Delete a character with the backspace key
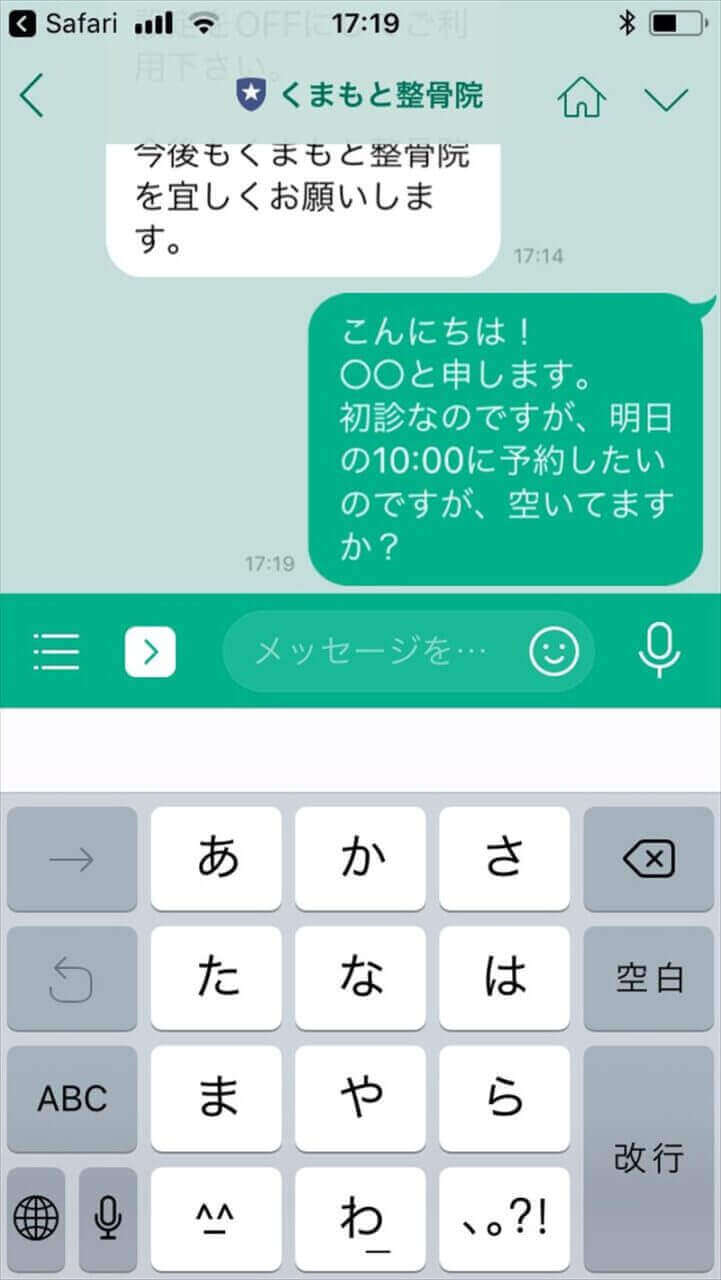The height and width of the screenshot is (1280, 721). click(x=649, y=859)
